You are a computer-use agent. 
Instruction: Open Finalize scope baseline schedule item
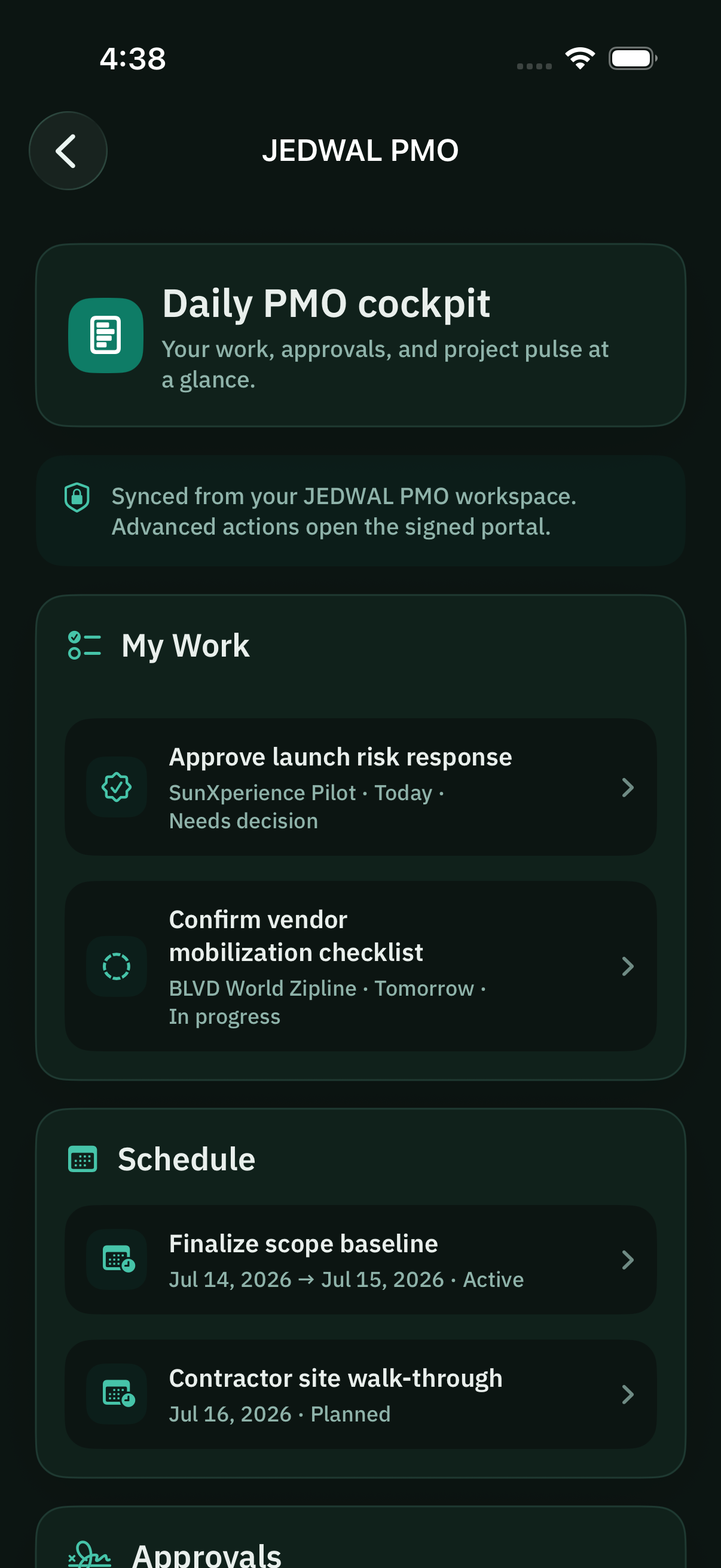pyautogui.click(x=360, y=1259)
